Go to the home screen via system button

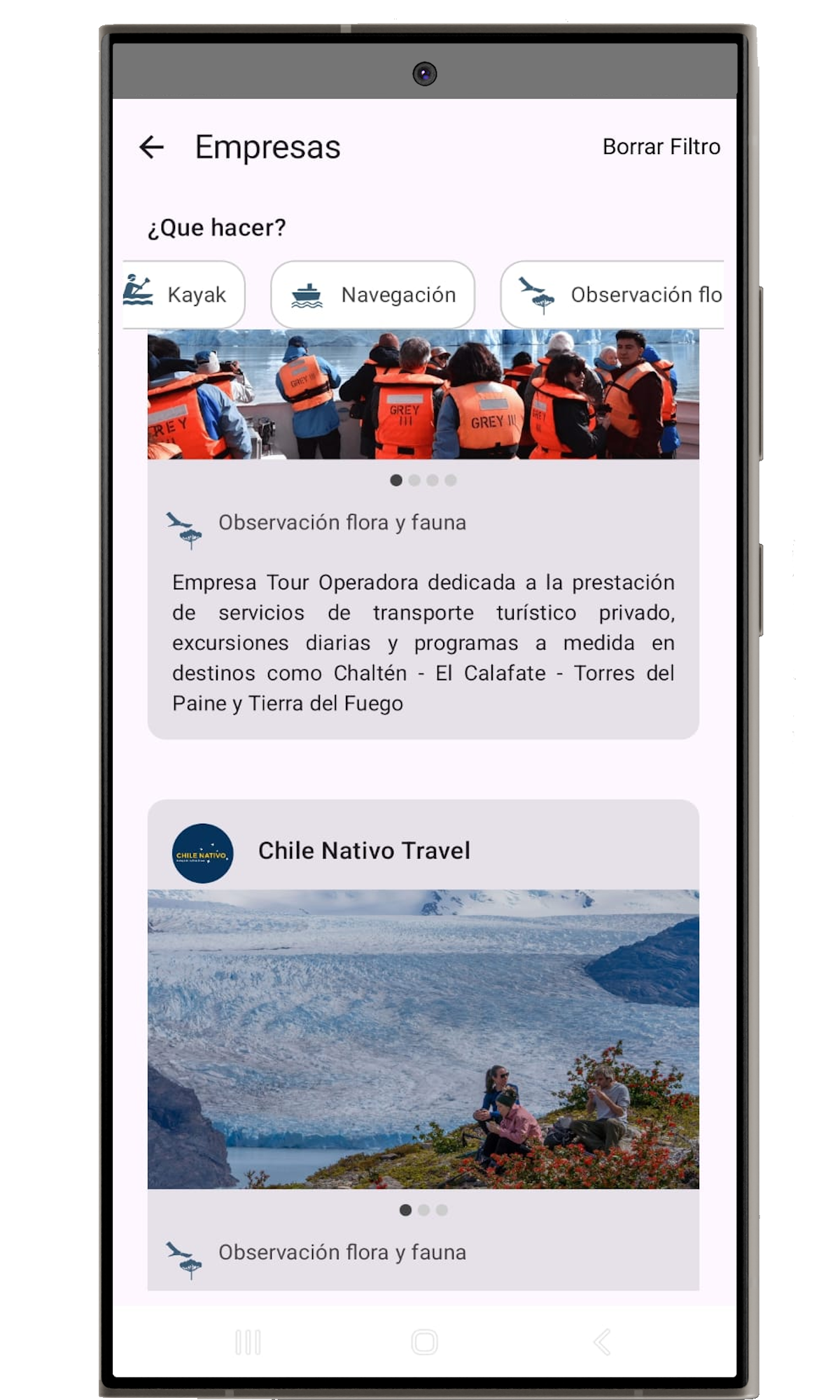424,1342
